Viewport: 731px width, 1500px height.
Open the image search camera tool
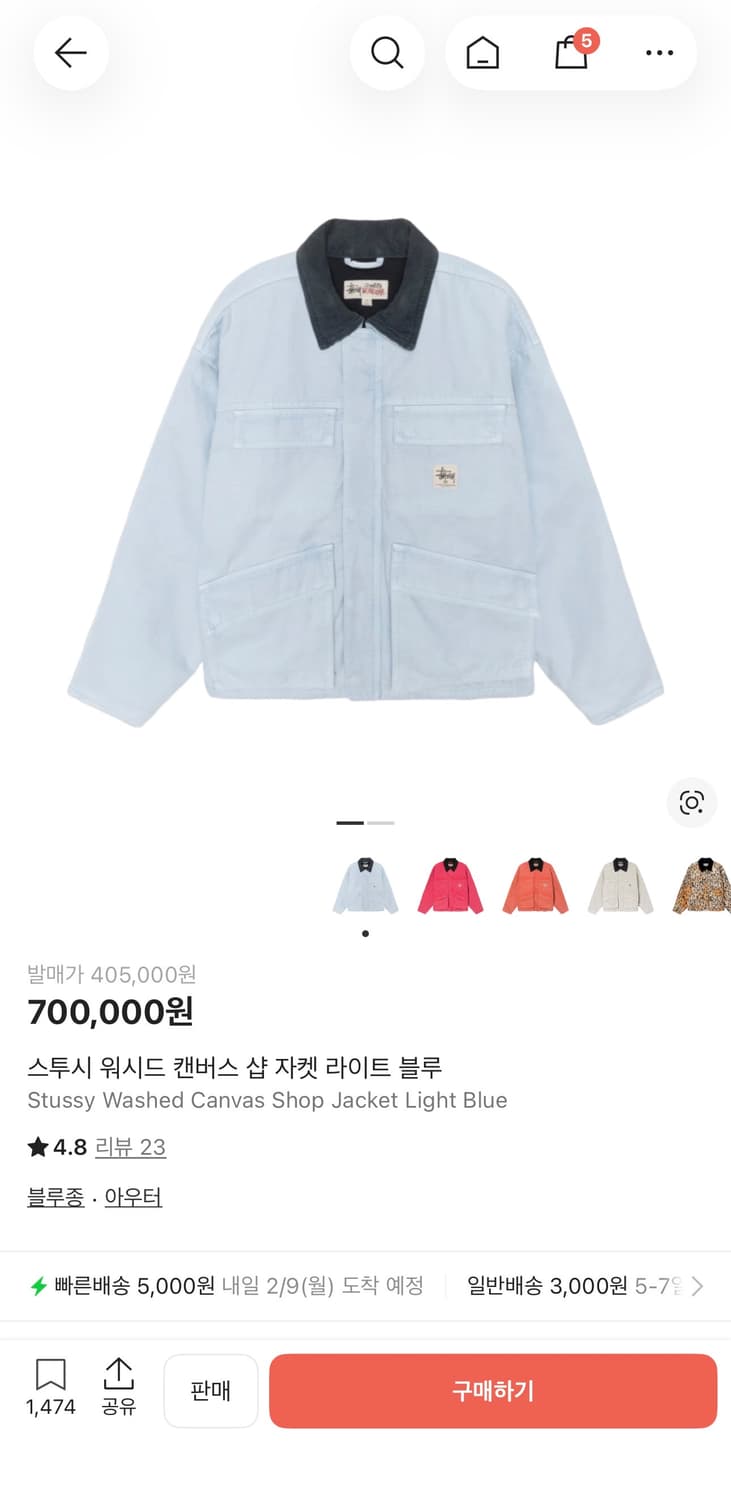(x=691, y=802)
